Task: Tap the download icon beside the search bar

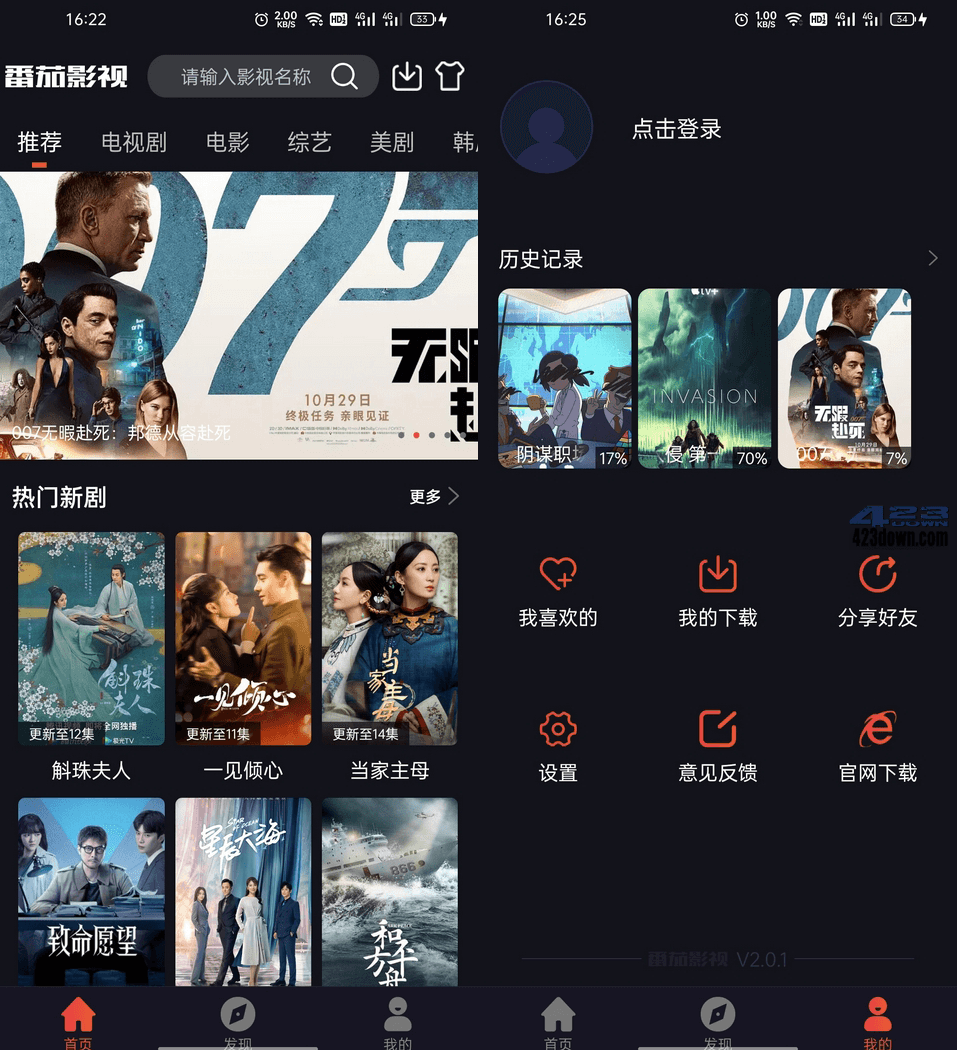Action: point(406,76)
